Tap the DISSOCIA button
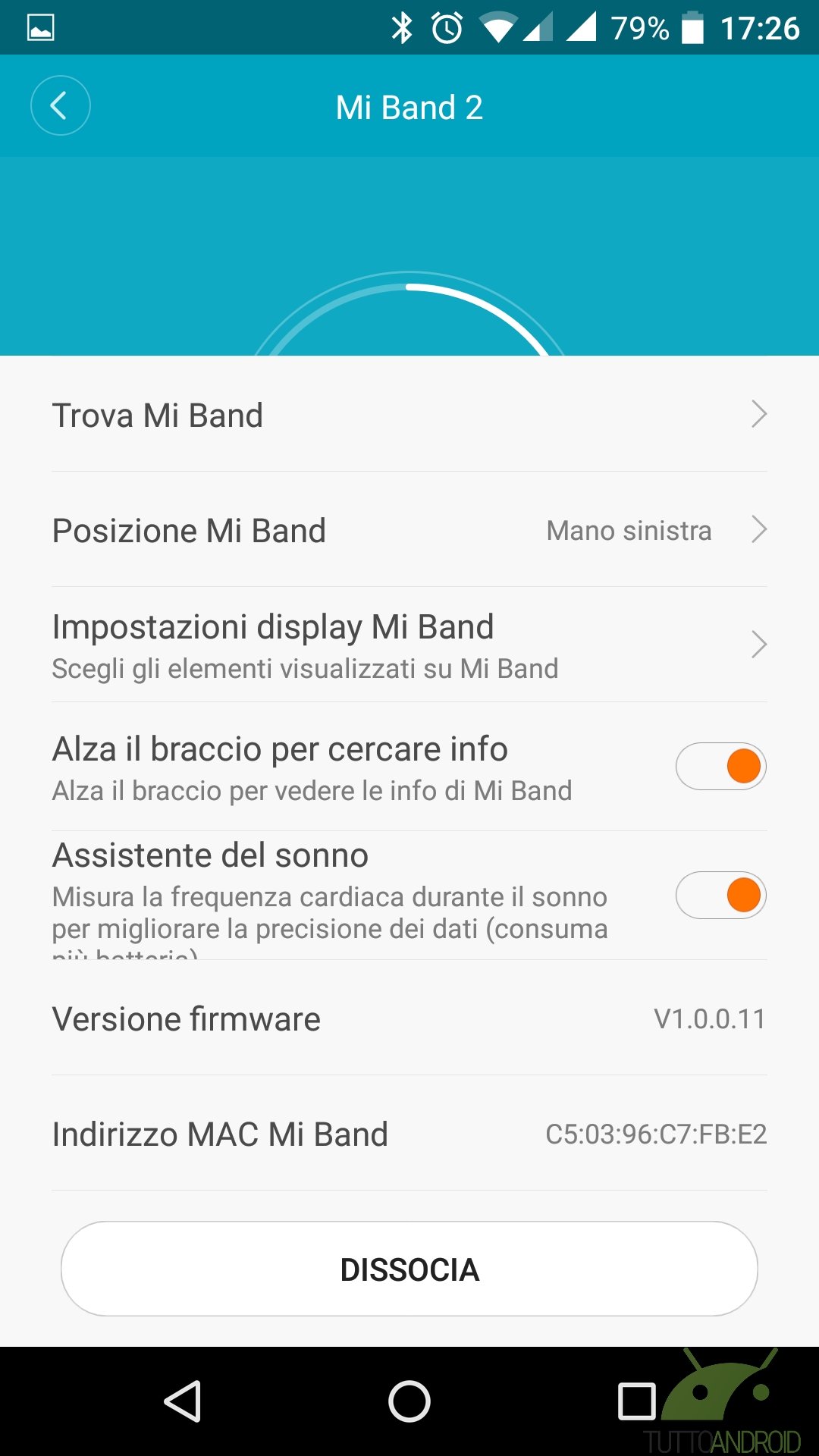 pyautogui.click(x=409, y=1269)
